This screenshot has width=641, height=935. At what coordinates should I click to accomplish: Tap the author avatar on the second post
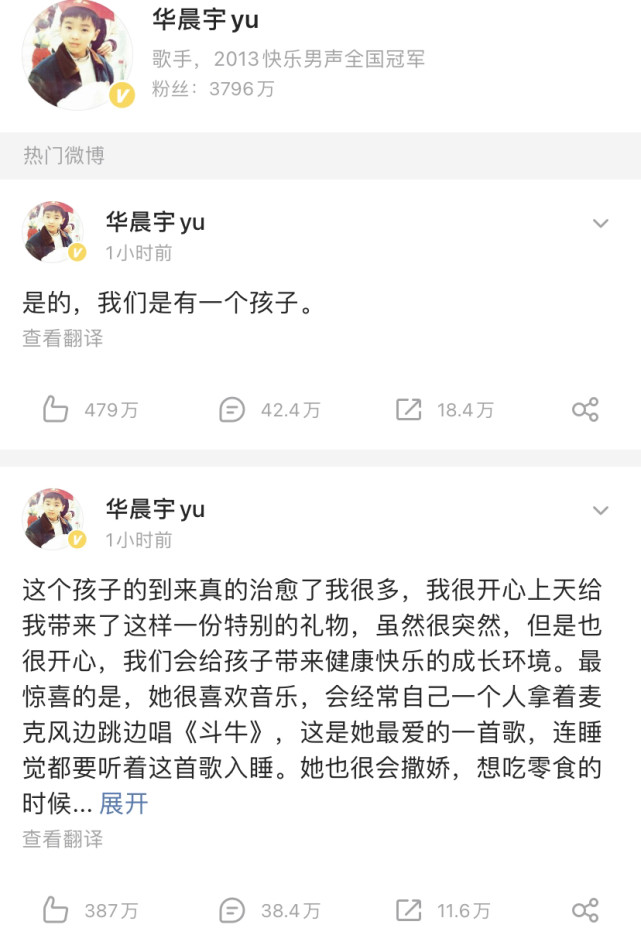click(x=53, y=519)
